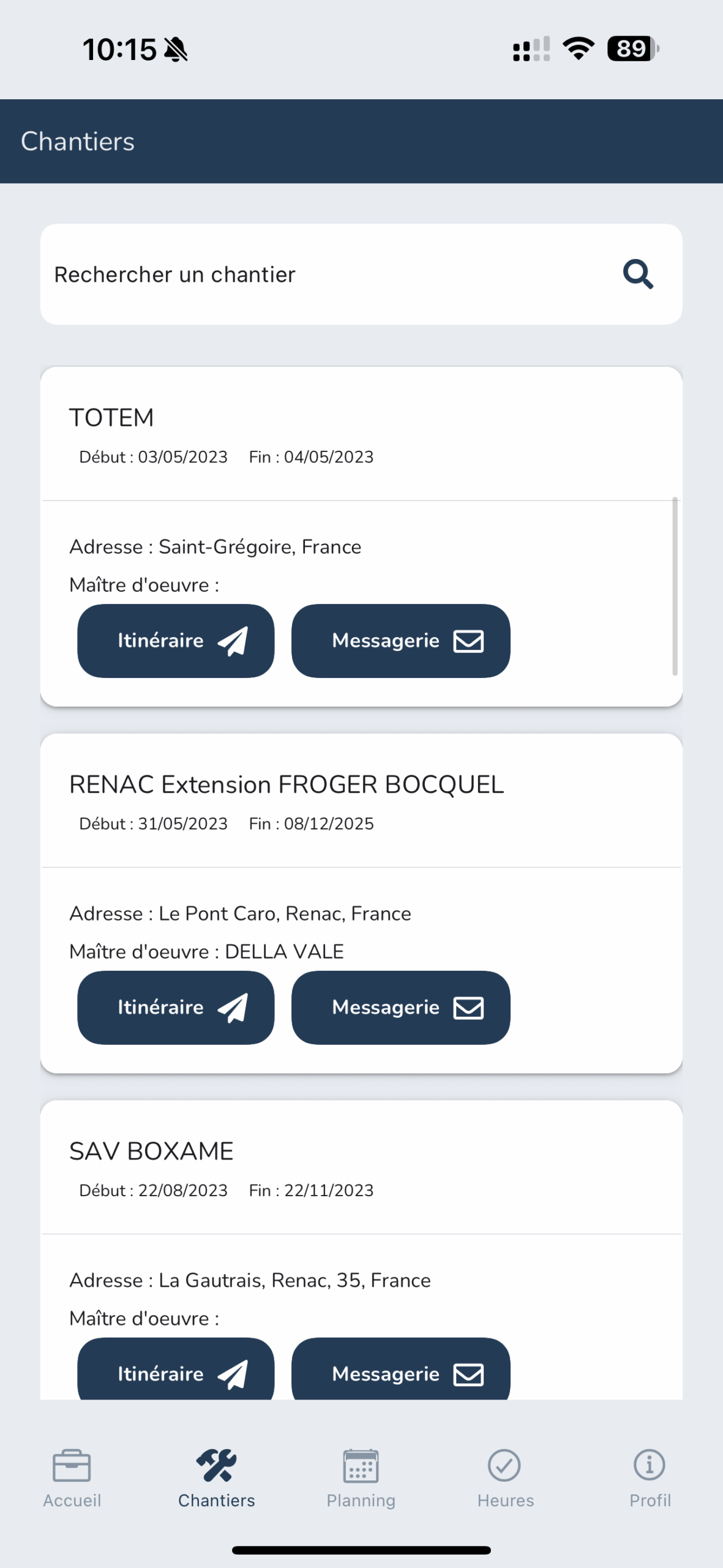The height and width of the screenshot is (1568, 723).
Task: Get Itinéraire for RENAC Extension FROGER BOCQUEL
Action: coord(176,1008)
